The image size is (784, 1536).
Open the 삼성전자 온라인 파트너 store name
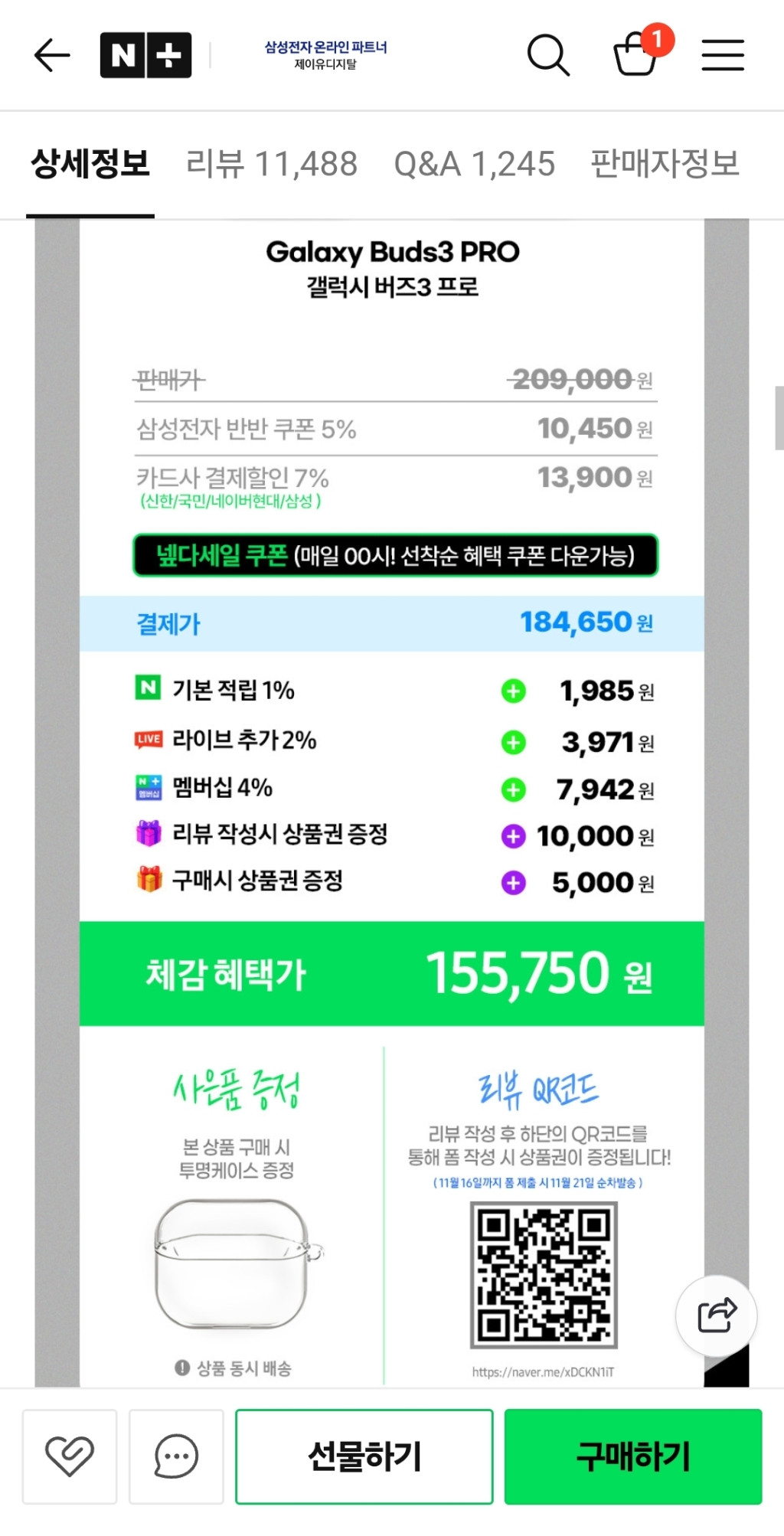tap(325, 55)
